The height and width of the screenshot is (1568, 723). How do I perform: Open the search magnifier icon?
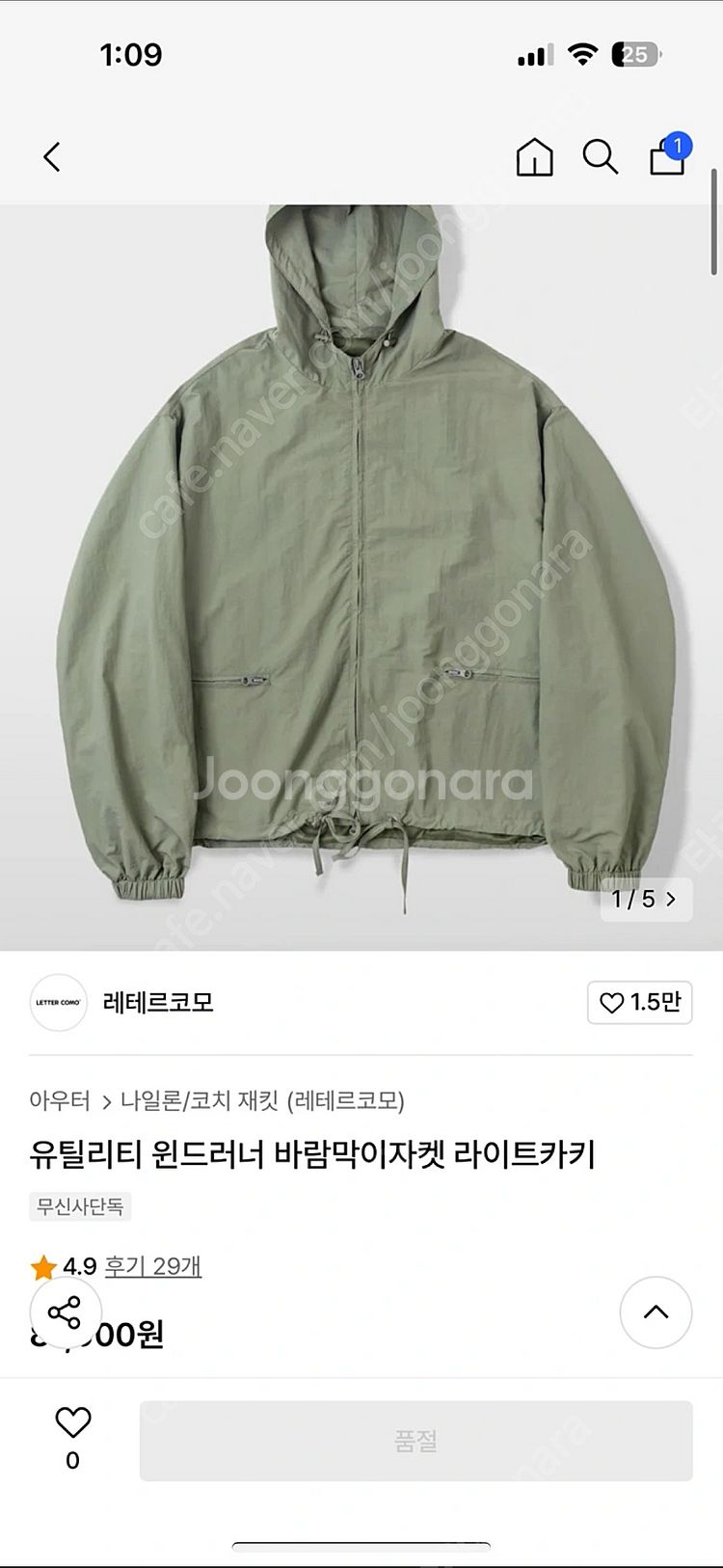(x=600, y=157)
